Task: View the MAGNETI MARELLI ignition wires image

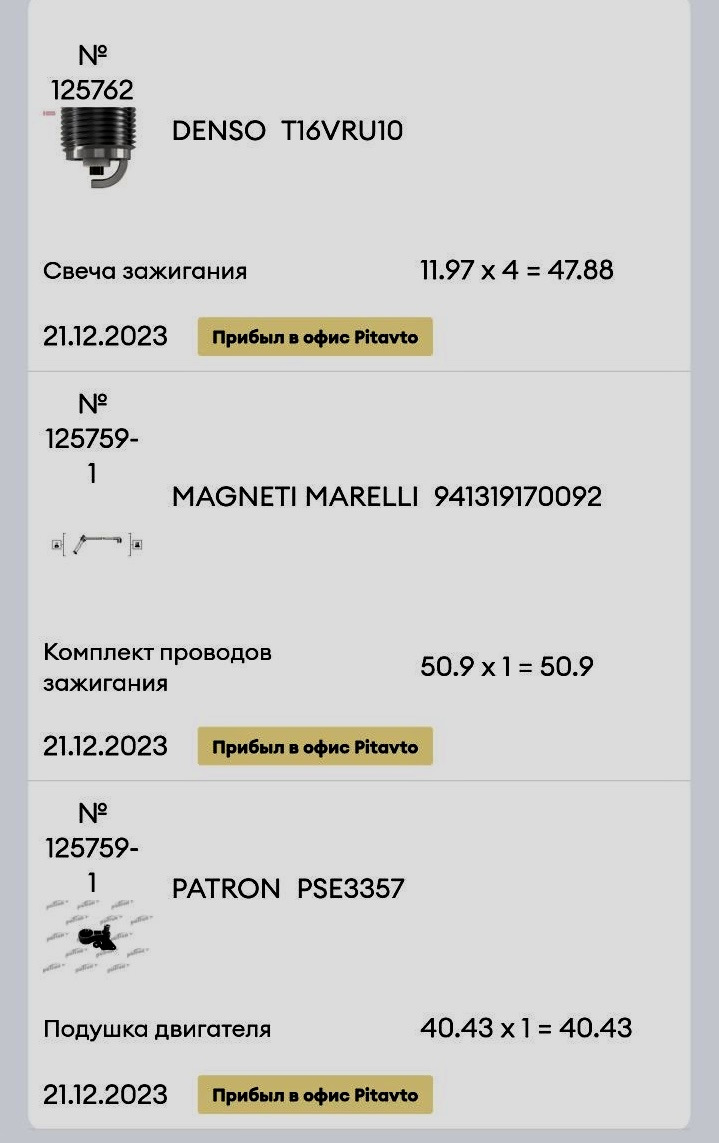Action: pyautogui.click(x=97, y=544)
